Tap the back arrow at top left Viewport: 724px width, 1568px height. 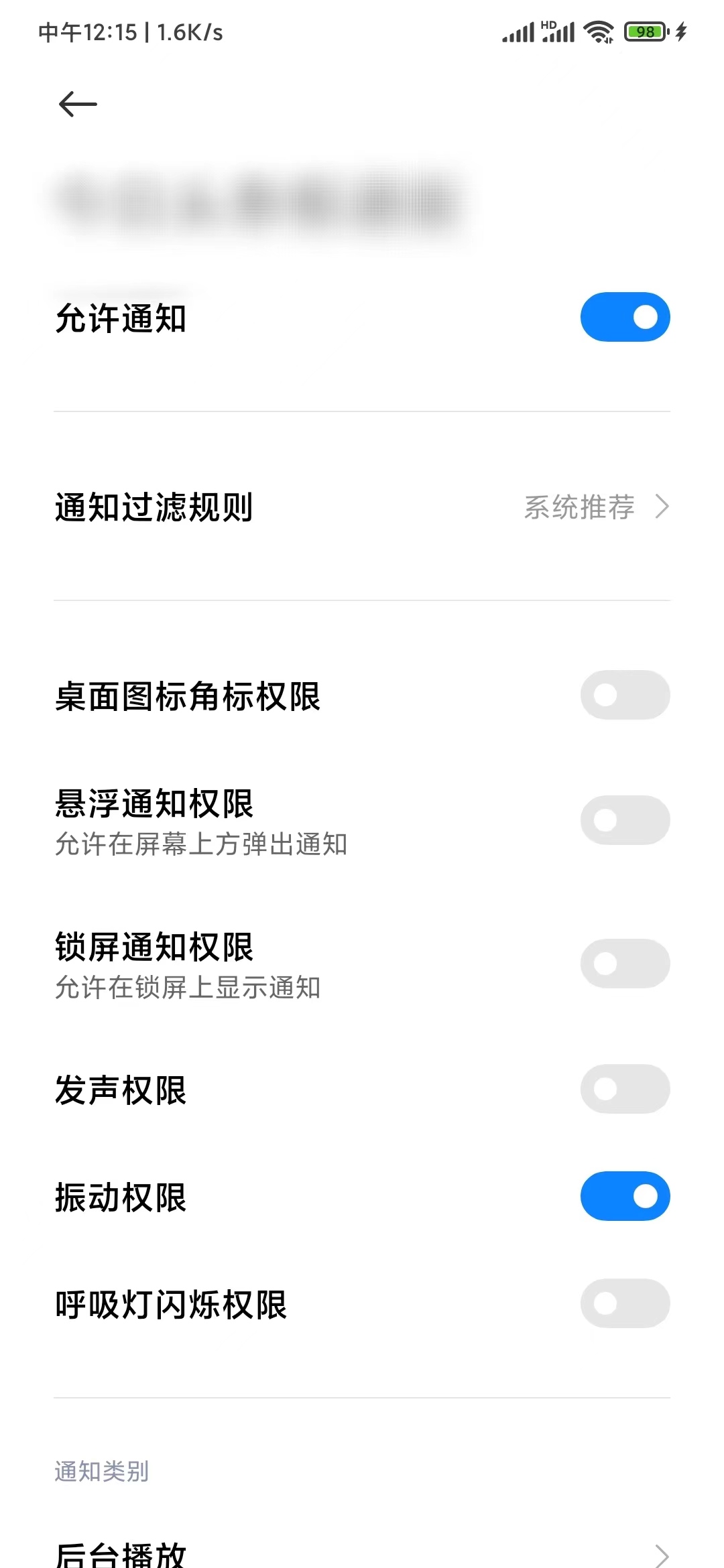tap(77, 104)
